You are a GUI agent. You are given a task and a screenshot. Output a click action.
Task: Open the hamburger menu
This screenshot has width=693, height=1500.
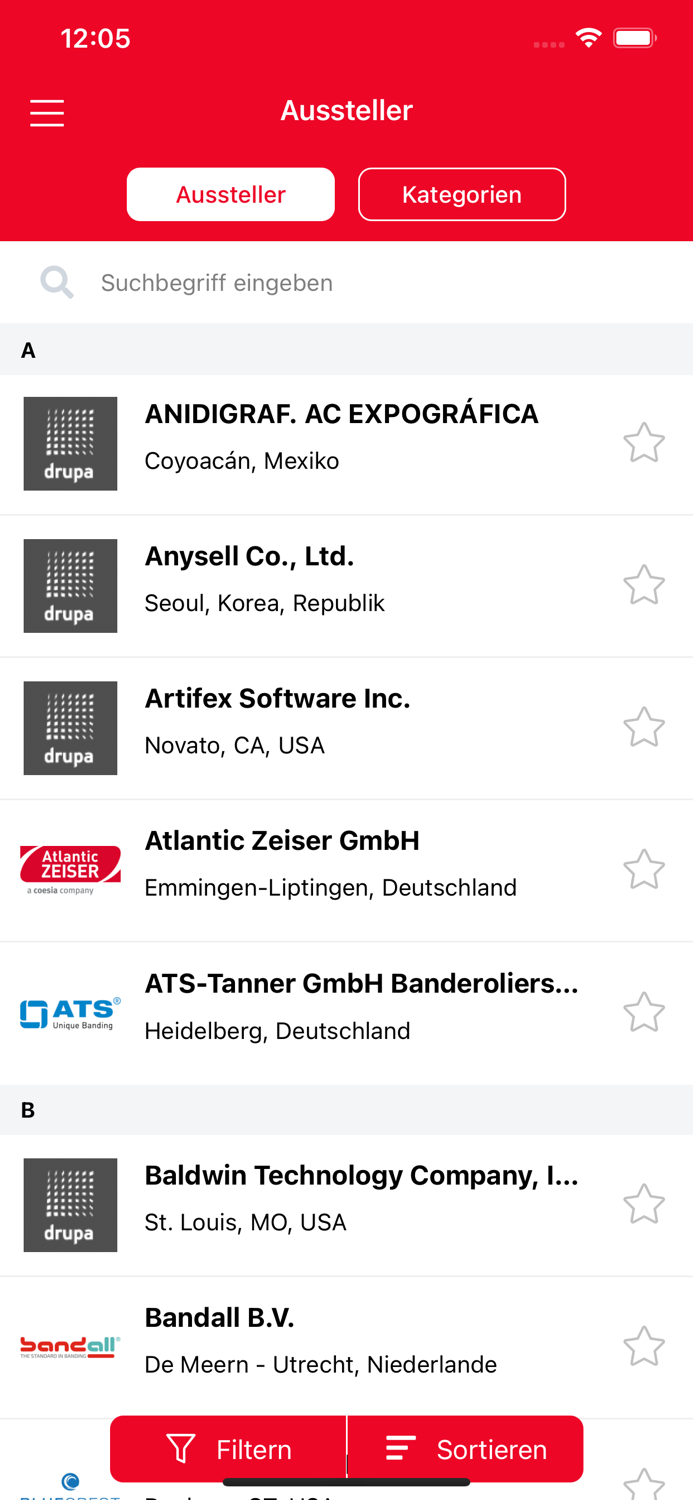coord(47,112)
